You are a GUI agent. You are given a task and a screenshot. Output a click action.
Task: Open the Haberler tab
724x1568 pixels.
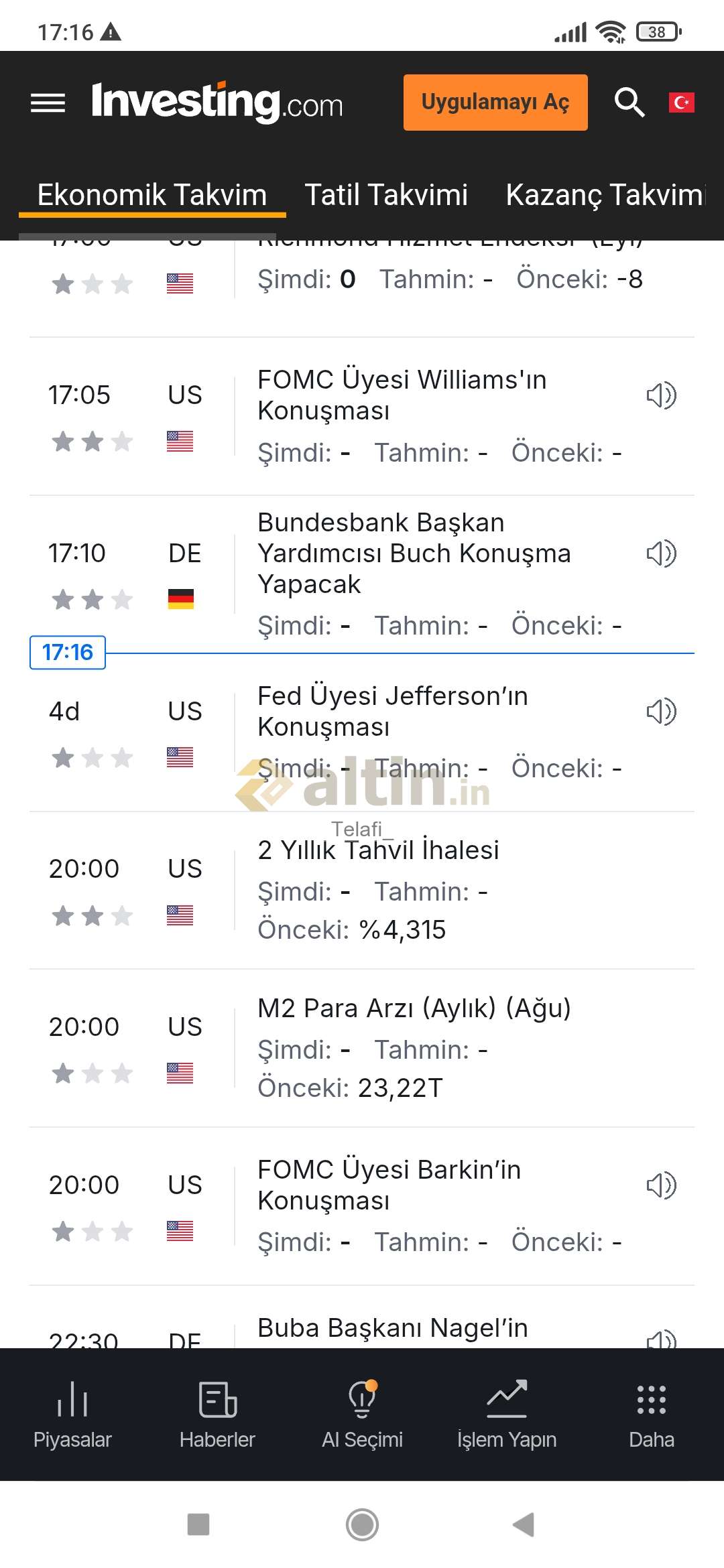tap(217, 1414)
